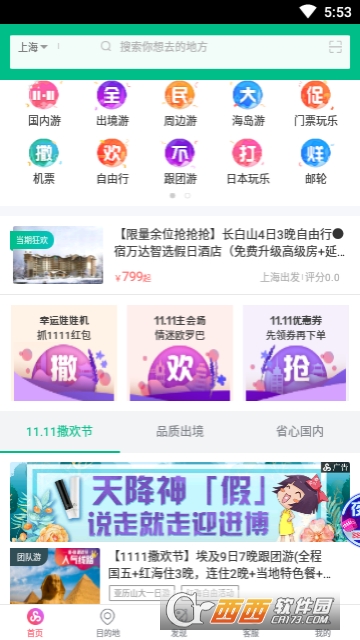This screenshot has width=360, height=640.
Task: Select 自由行 category
Action: point(112,162)
